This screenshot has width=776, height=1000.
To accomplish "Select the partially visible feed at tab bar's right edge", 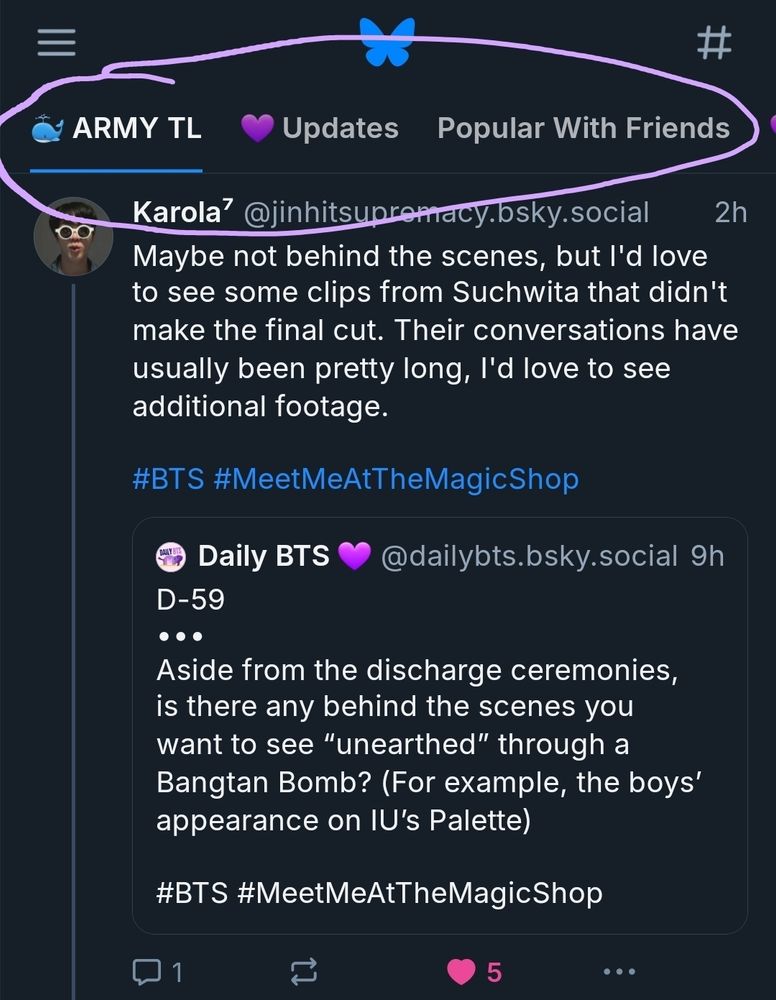I will 770,127.
